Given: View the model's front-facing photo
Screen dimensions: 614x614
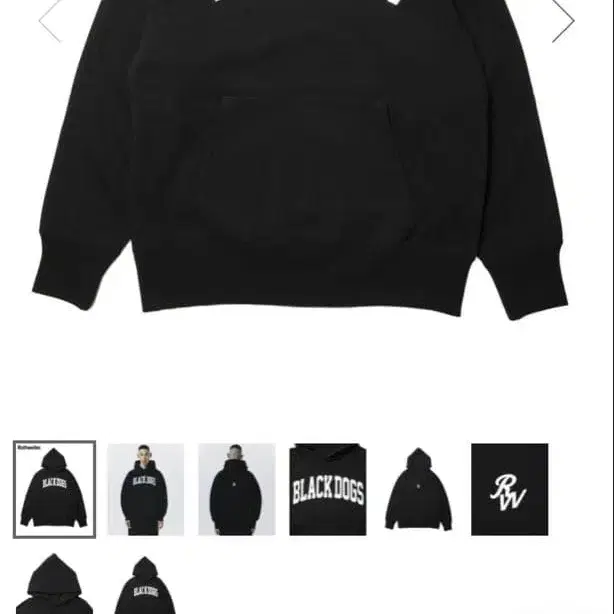Looking at the screenshot, I should (146, 489).
